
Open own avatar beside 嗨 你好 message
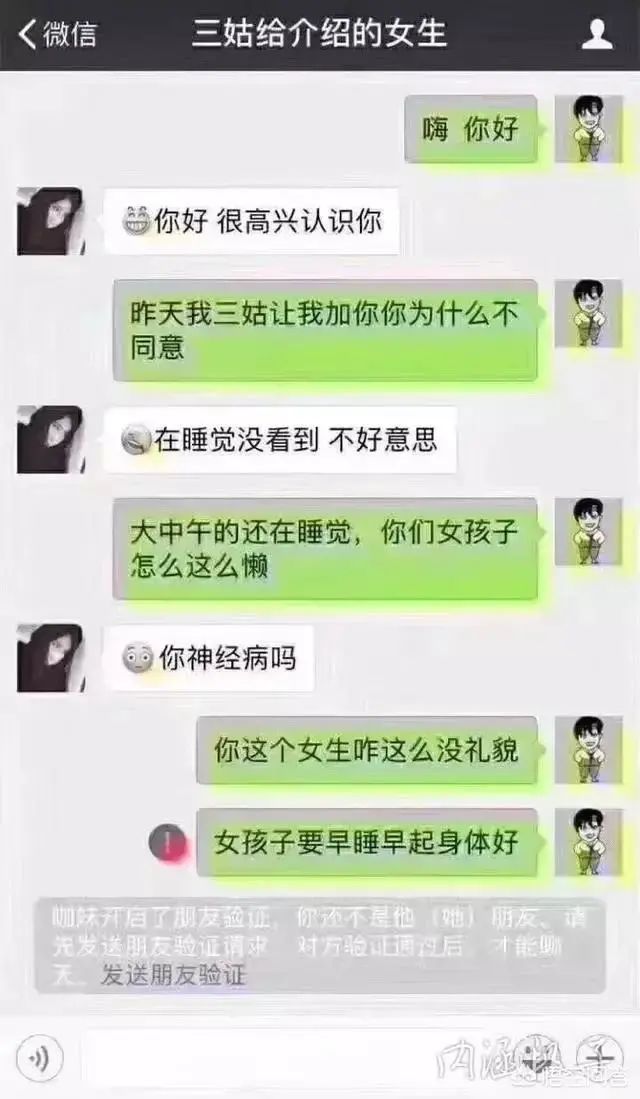coord(588,129)
